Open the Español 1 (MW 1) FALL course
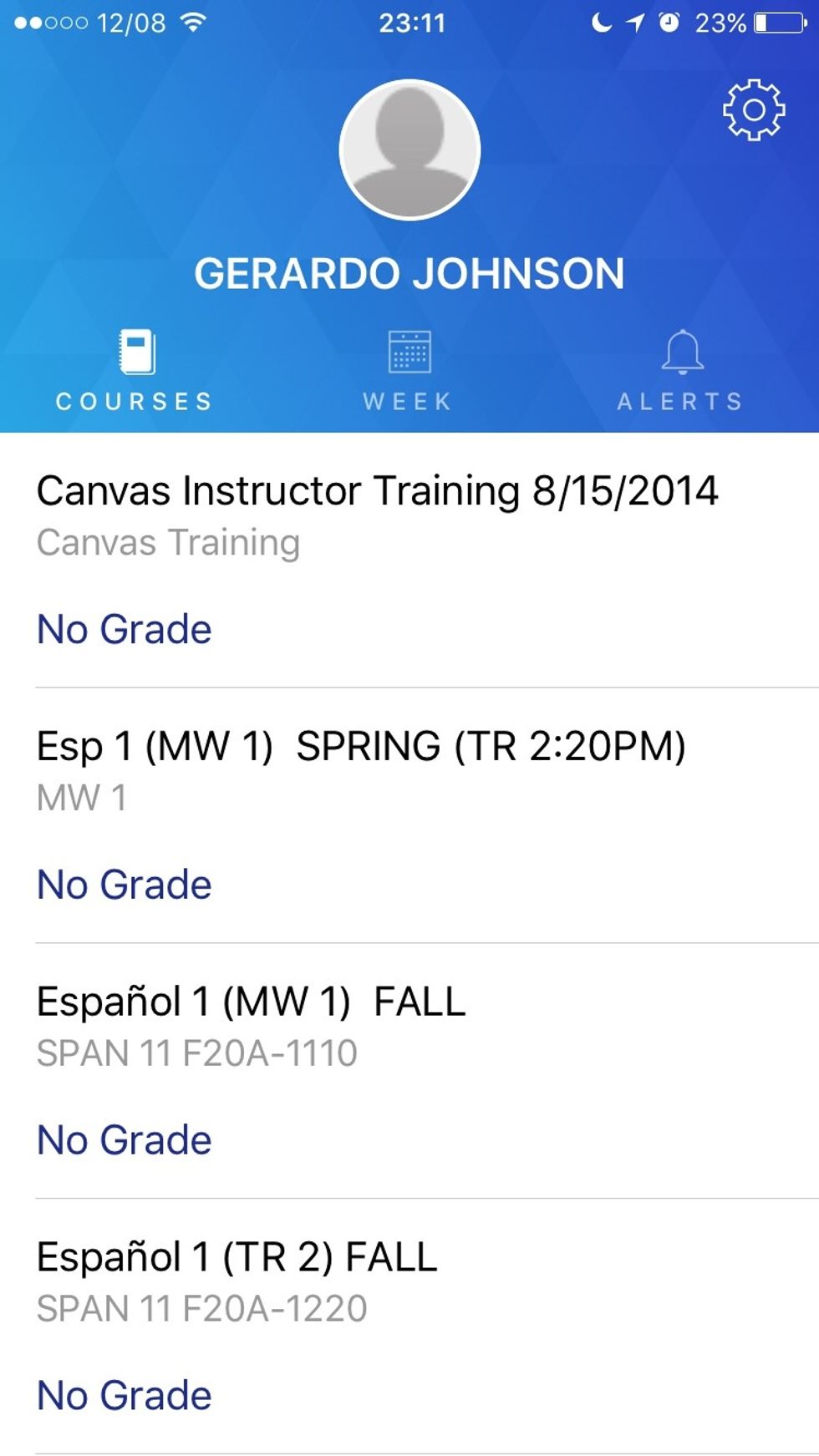The width and height of the screenshot is (819, 1456). click(x=252, y=1002)
